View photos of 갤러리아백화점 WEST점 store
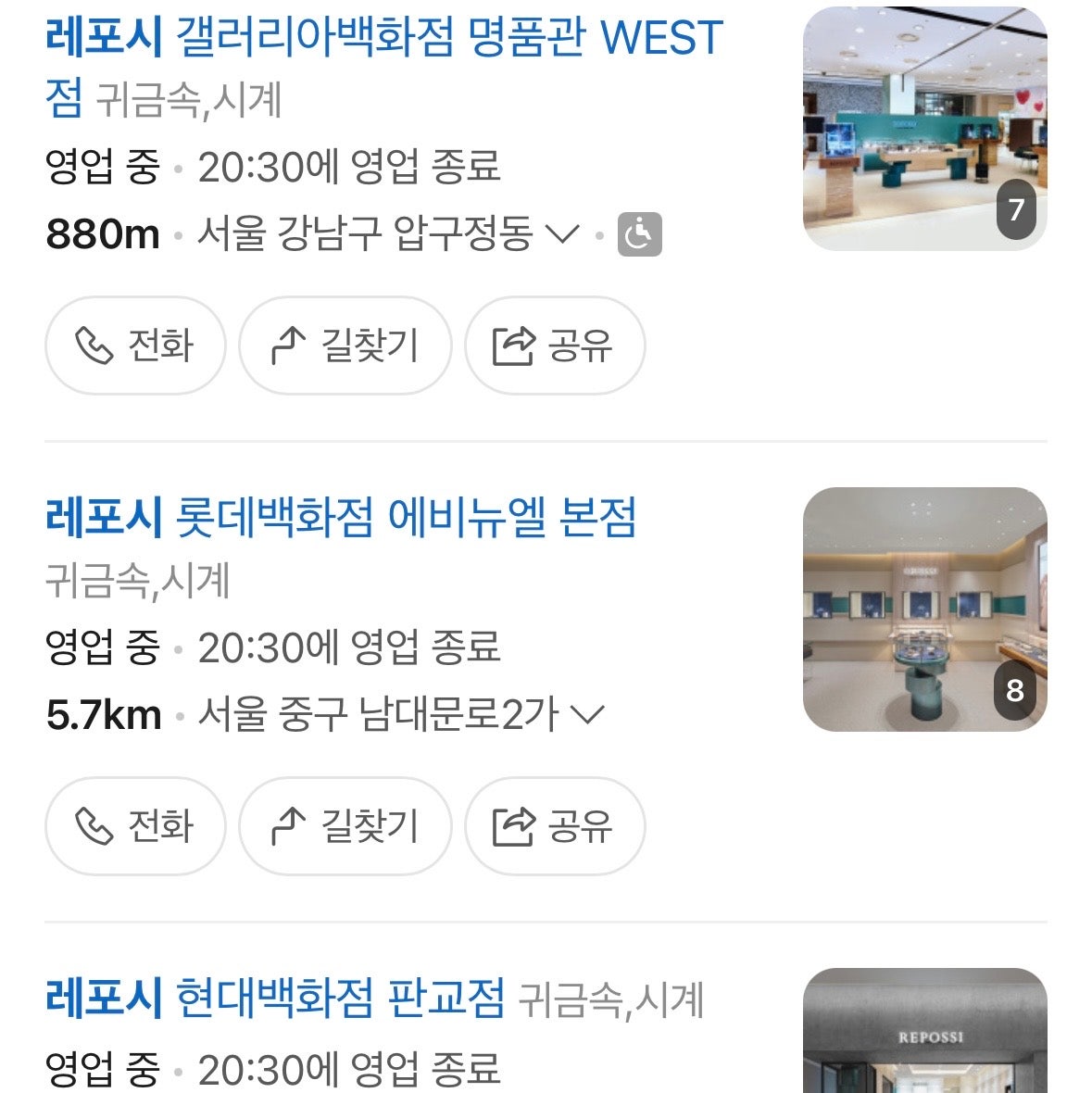The height and width of the screenshot is (1093, 1092). pyautogui.click(x=923, y=128)
